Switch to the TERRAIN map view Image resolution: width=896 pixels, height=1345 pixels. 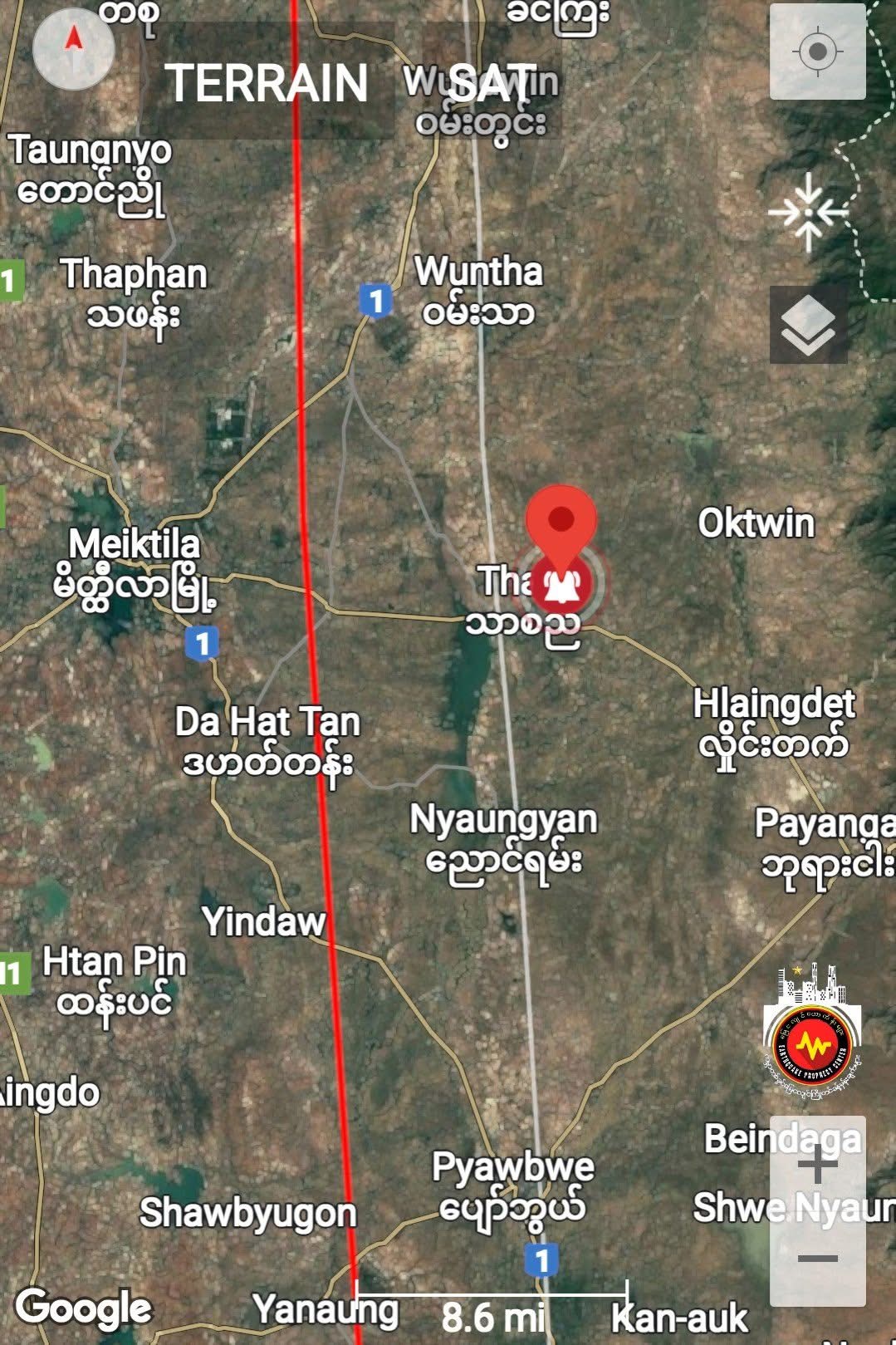pyautogui.click(x=267, y=82)
